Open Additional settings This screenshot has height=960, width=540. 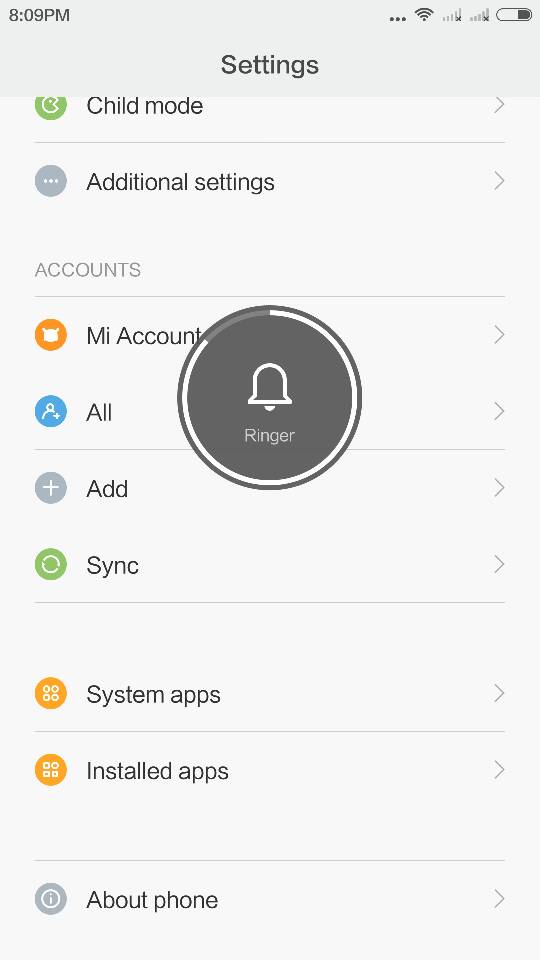click(x=270, y=181)
